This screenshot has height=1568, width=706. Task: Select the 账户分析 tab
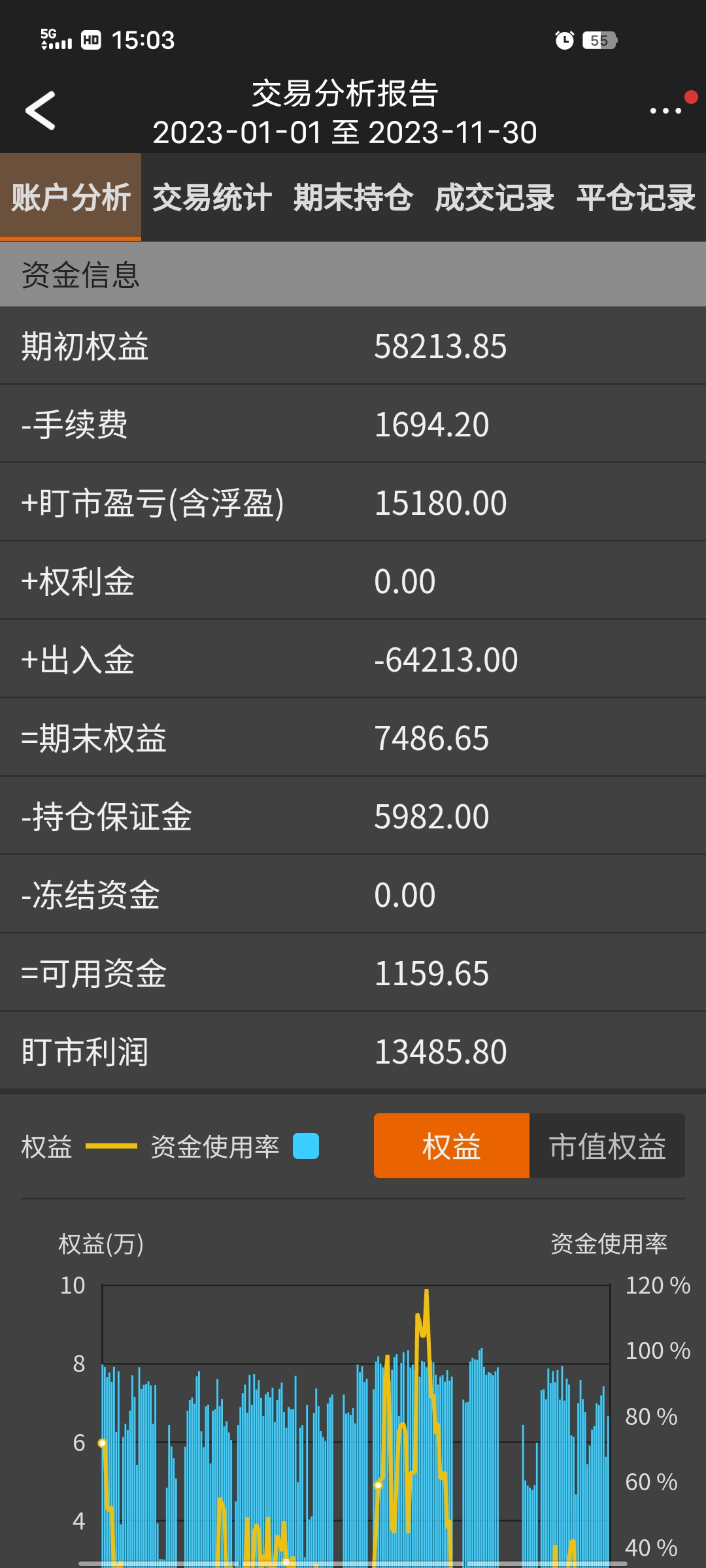[71, 198]
